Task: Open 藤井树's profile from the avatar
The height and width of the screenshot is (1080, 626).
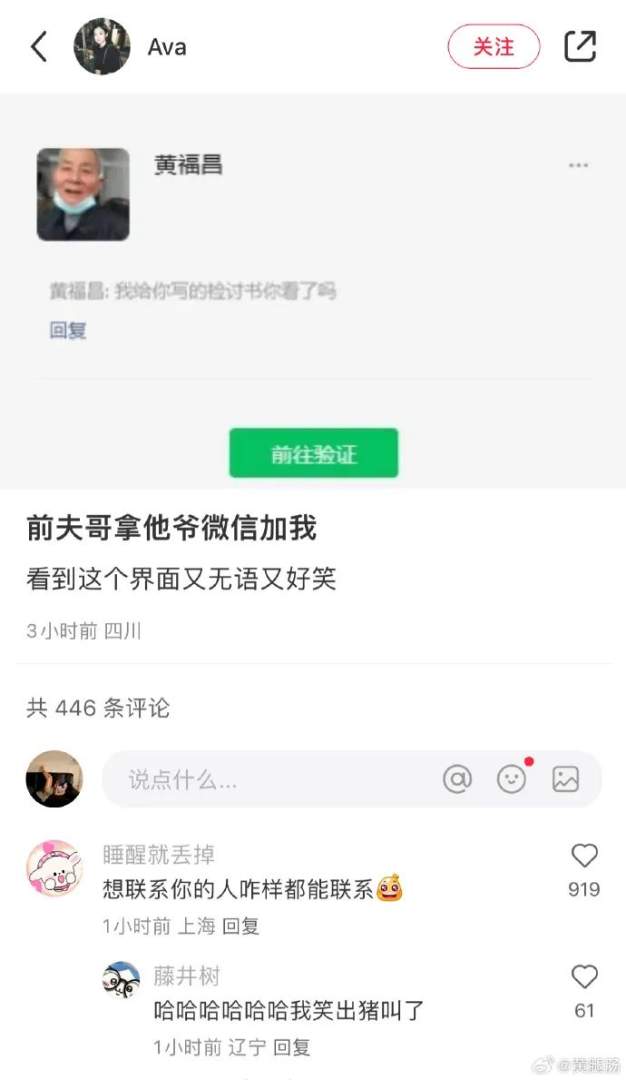Action: click(122, 980)
